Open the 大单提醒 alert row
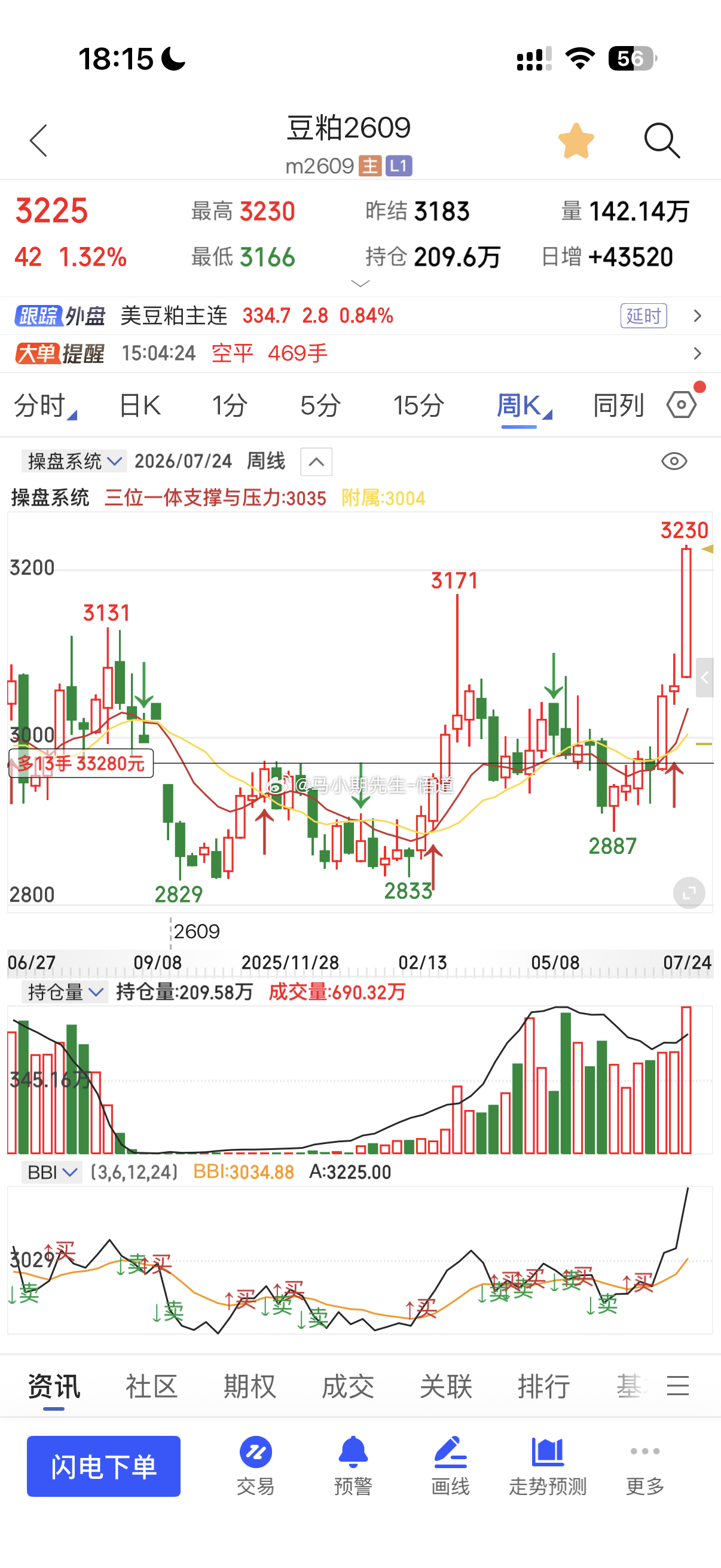Viewport: 721px width, 1568px height. point(360,353)
